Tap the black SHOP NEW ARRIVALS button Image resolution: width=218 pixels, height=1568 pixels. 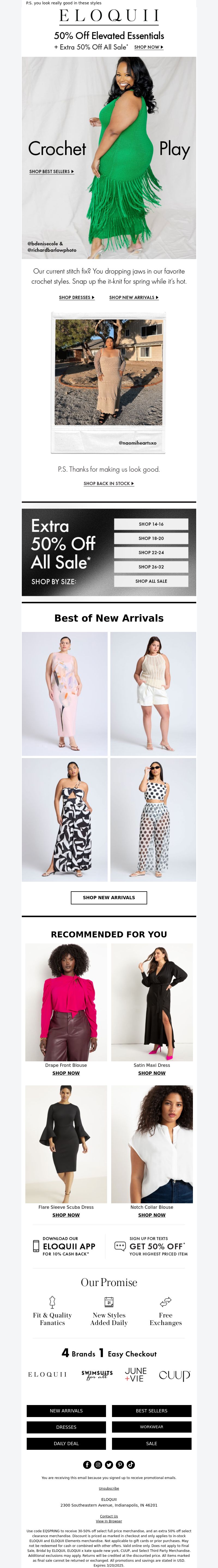tap(109, 897)
